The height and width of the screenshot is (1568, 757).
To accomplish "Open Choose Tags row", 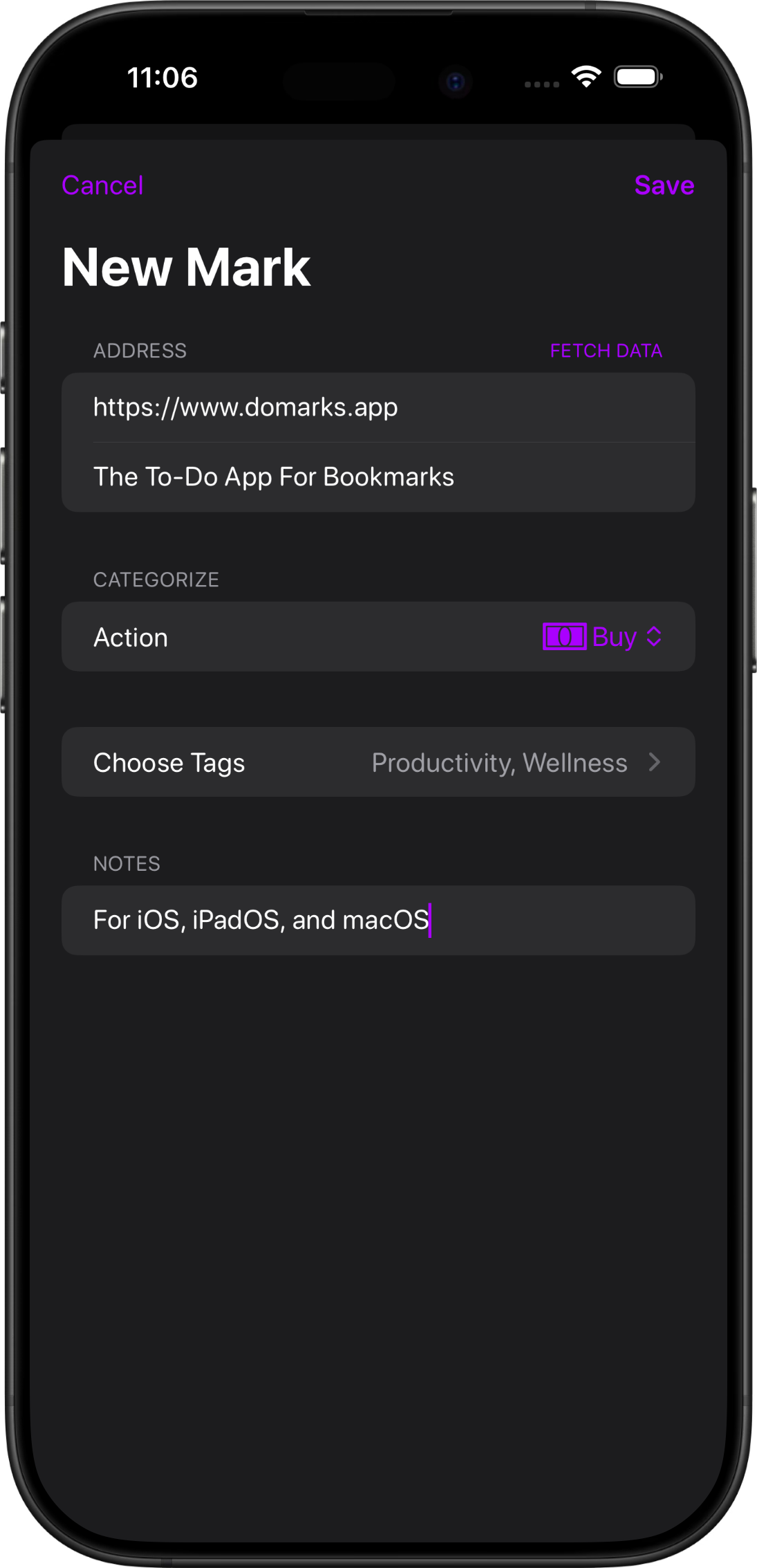I will (377, 762).
